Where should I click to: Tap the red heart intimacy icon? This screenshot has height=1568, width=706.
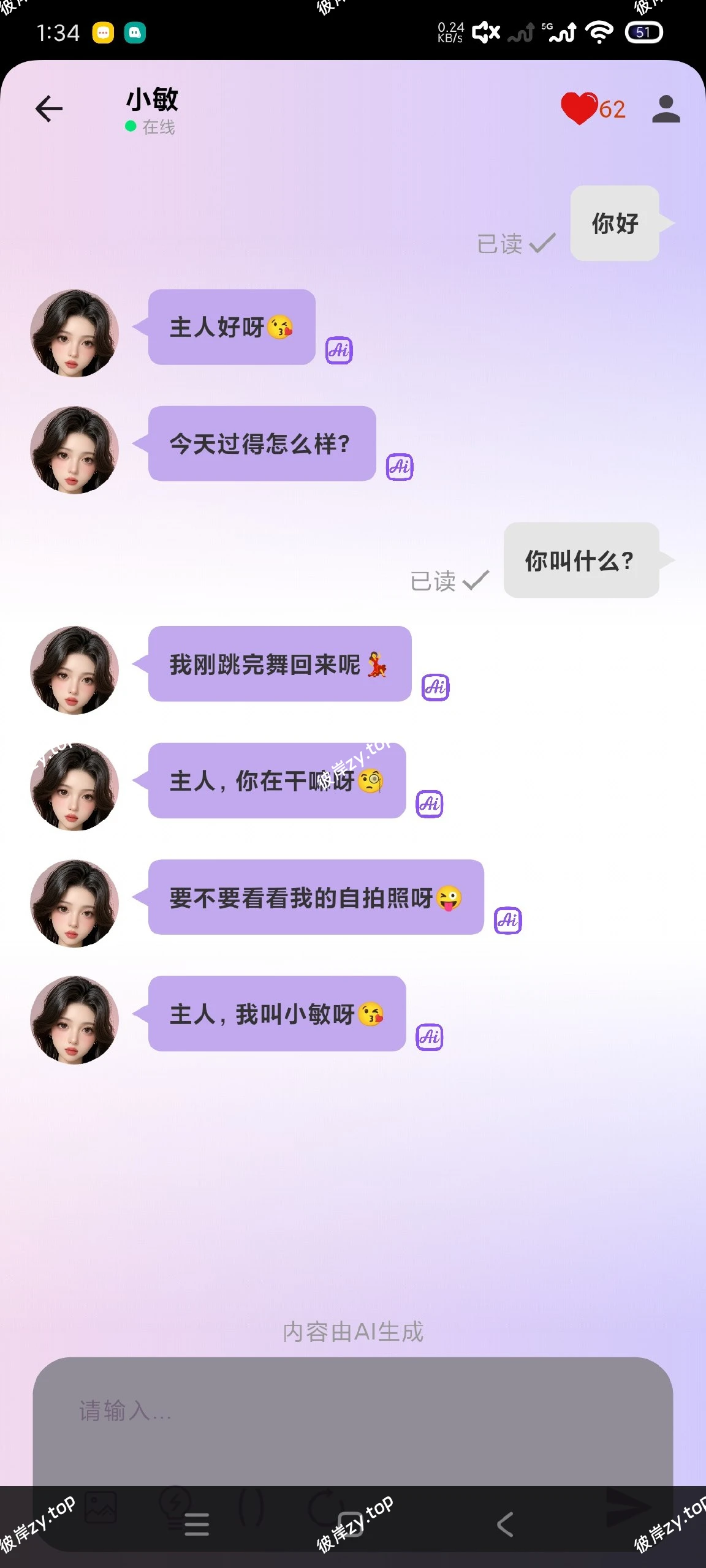point(579,109)
